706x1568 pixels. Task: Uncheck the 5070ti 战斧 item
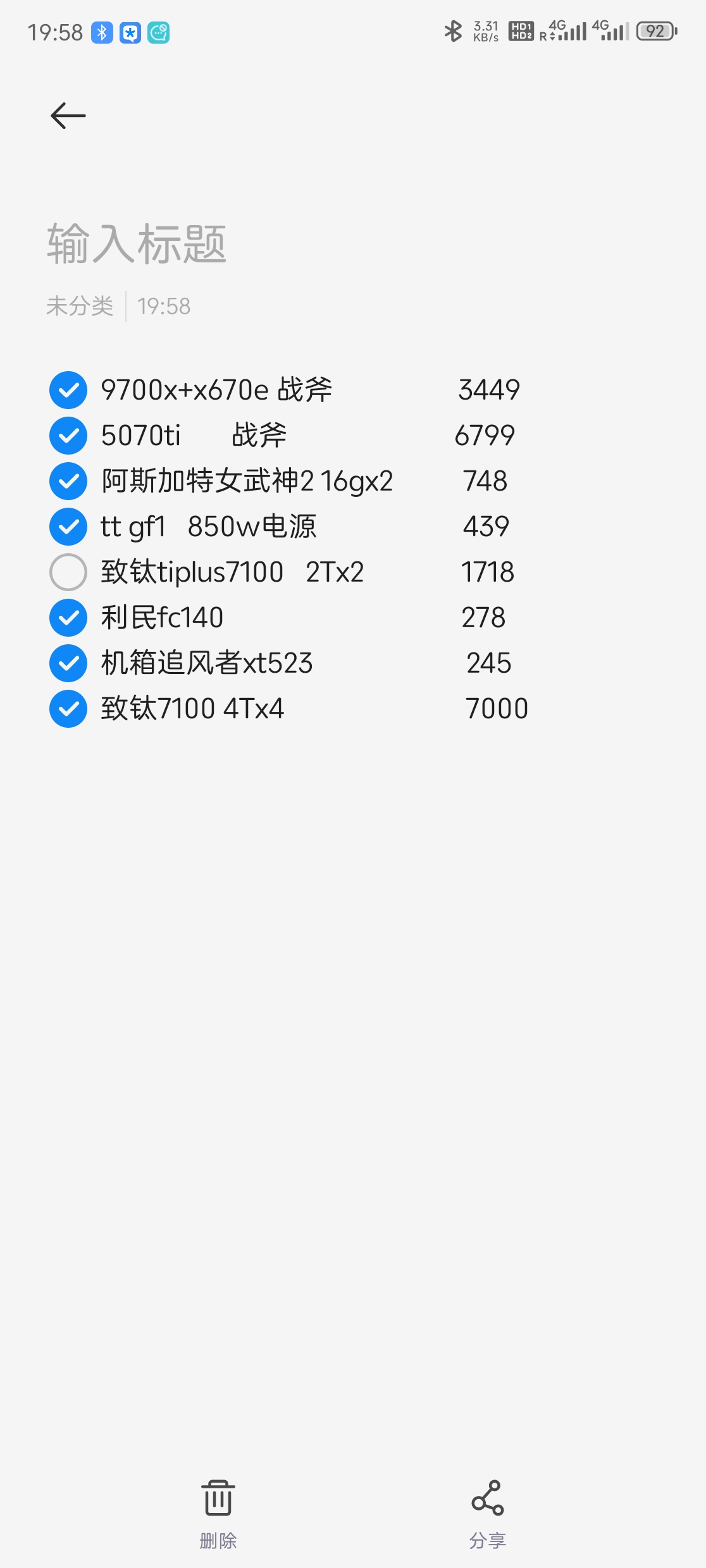pos(68,435)
